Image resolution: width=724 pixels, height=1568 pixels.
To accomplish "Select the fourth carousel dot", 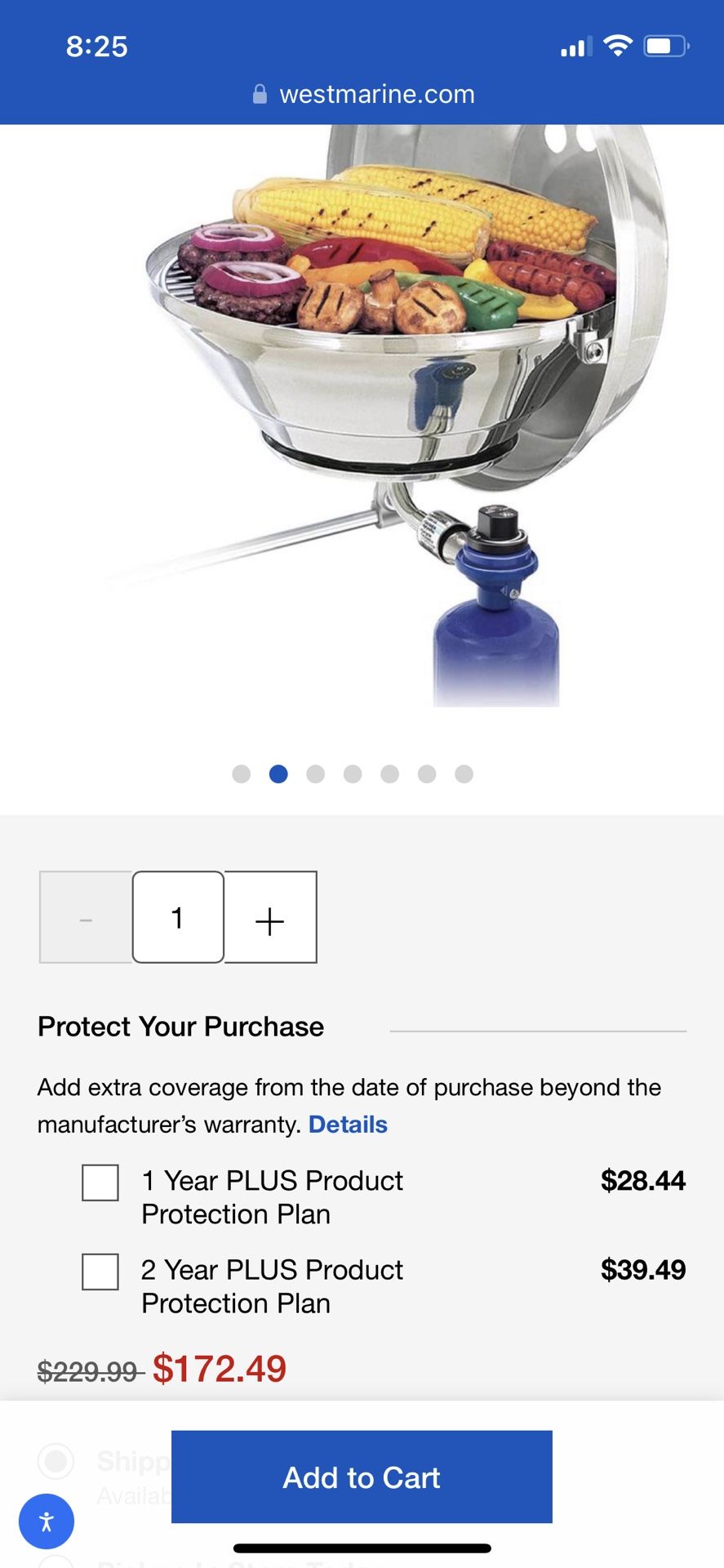I will pos(353,773).
